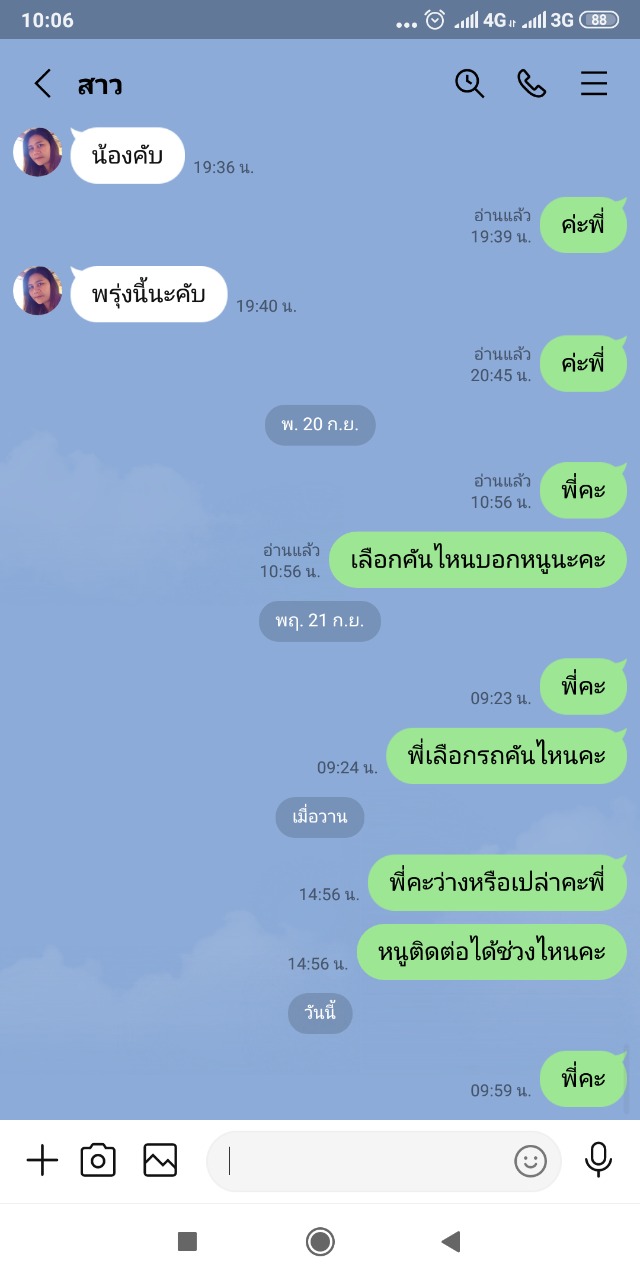Tap the system home button

coord(320,1242)
